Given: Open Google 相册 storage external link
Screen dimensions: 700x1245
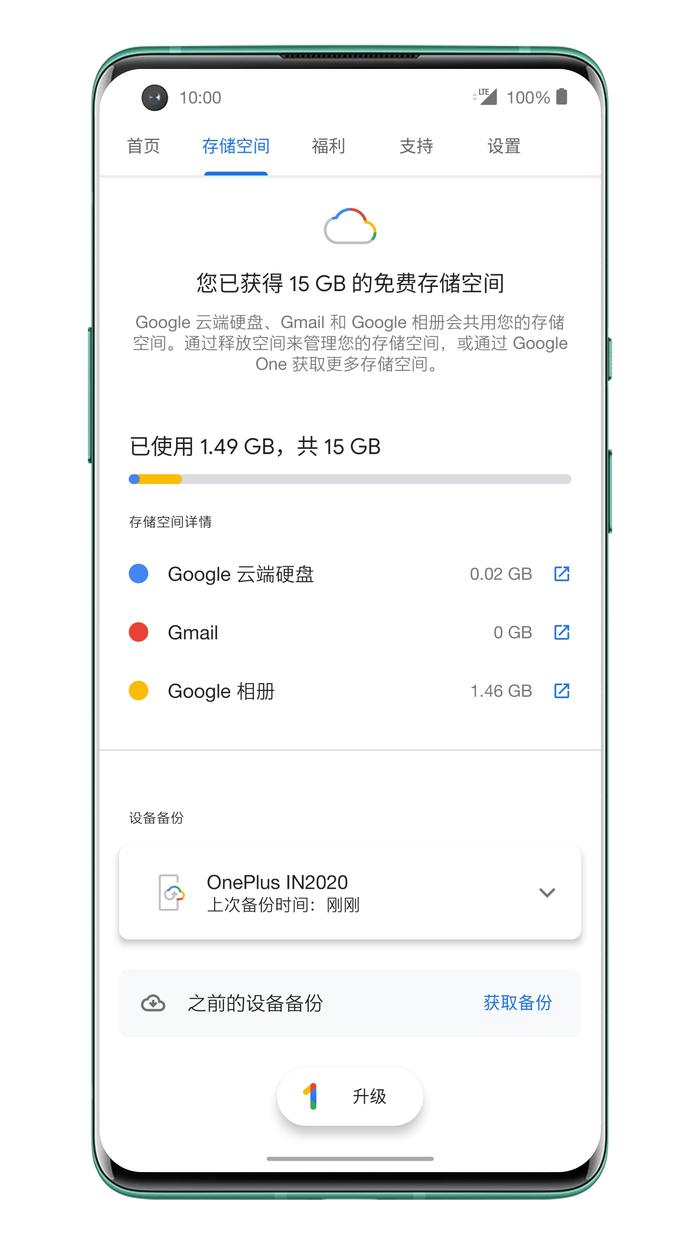Looking at the screenshot, I should (562, 691).
